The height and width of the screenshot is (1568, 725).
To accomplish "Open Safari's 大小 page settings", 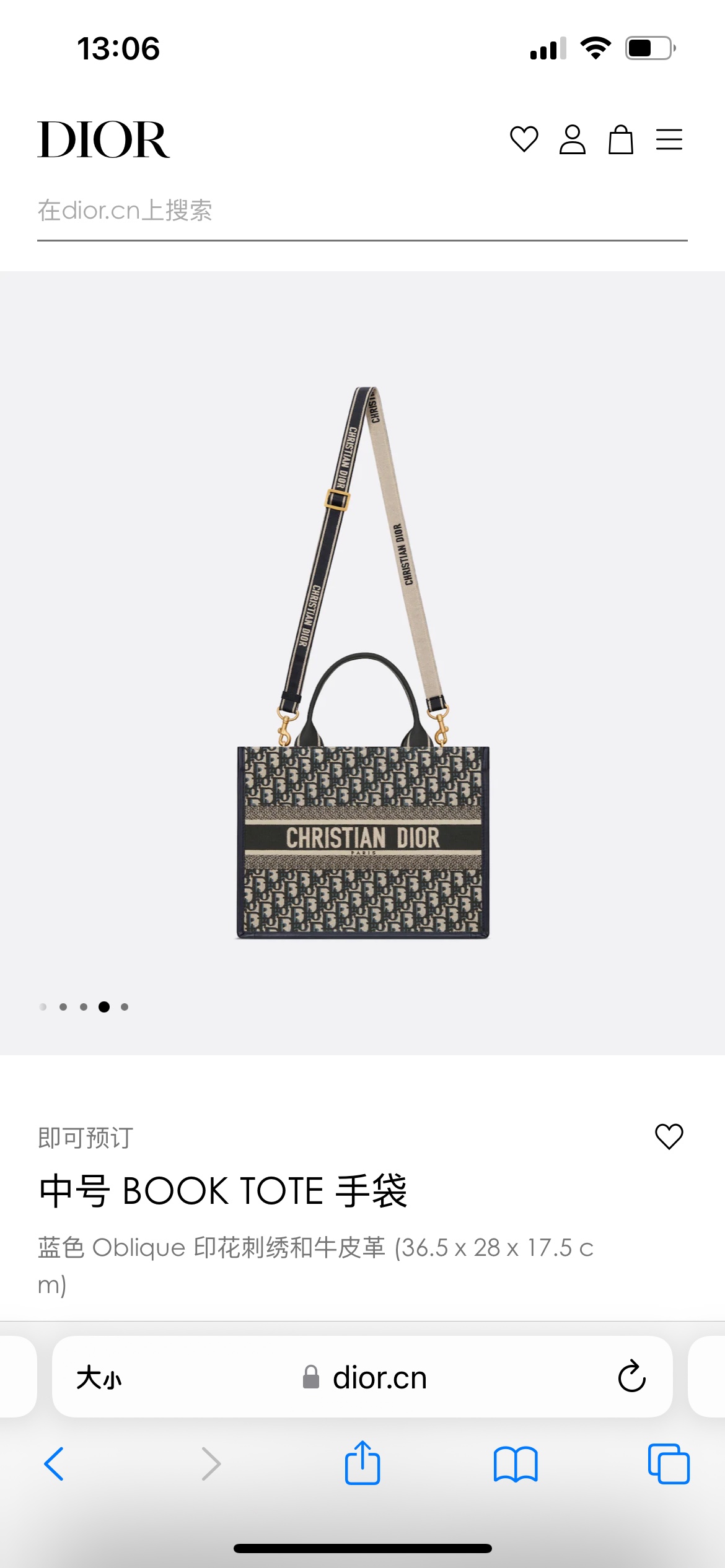I will pos(99,1379).
